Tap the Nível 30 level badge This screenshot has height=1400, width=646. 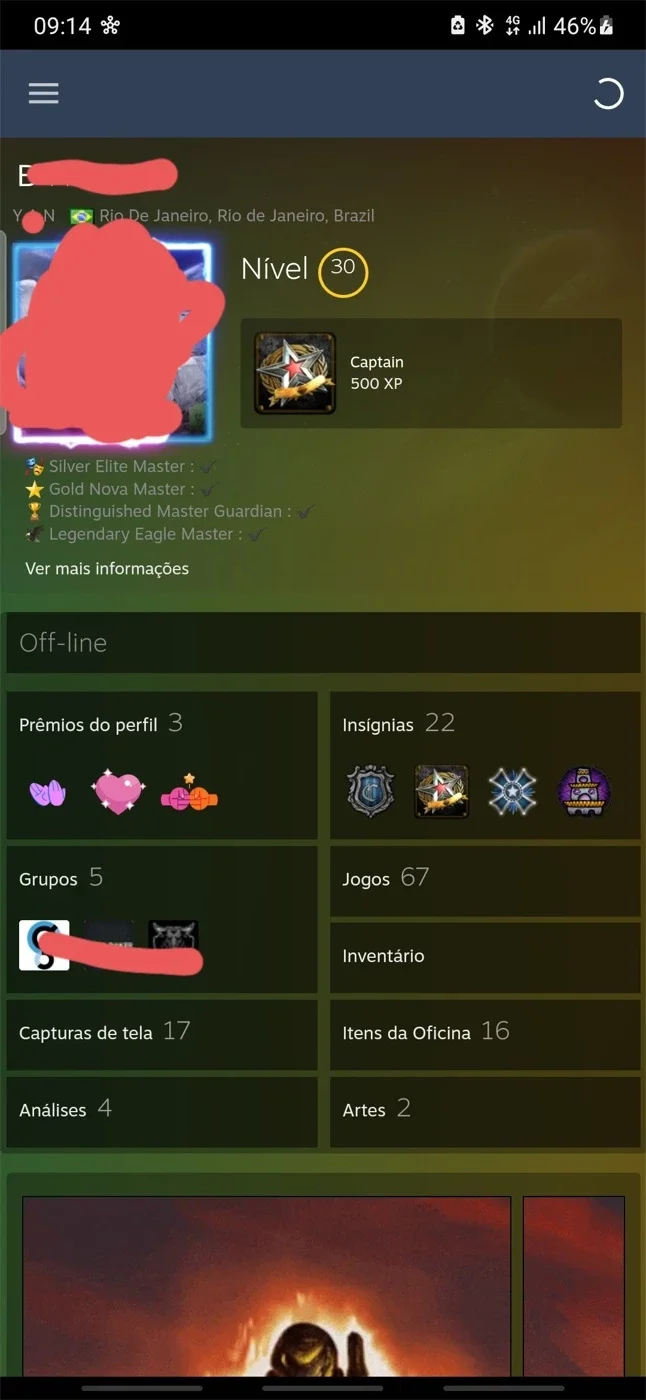tap(343, 272)
